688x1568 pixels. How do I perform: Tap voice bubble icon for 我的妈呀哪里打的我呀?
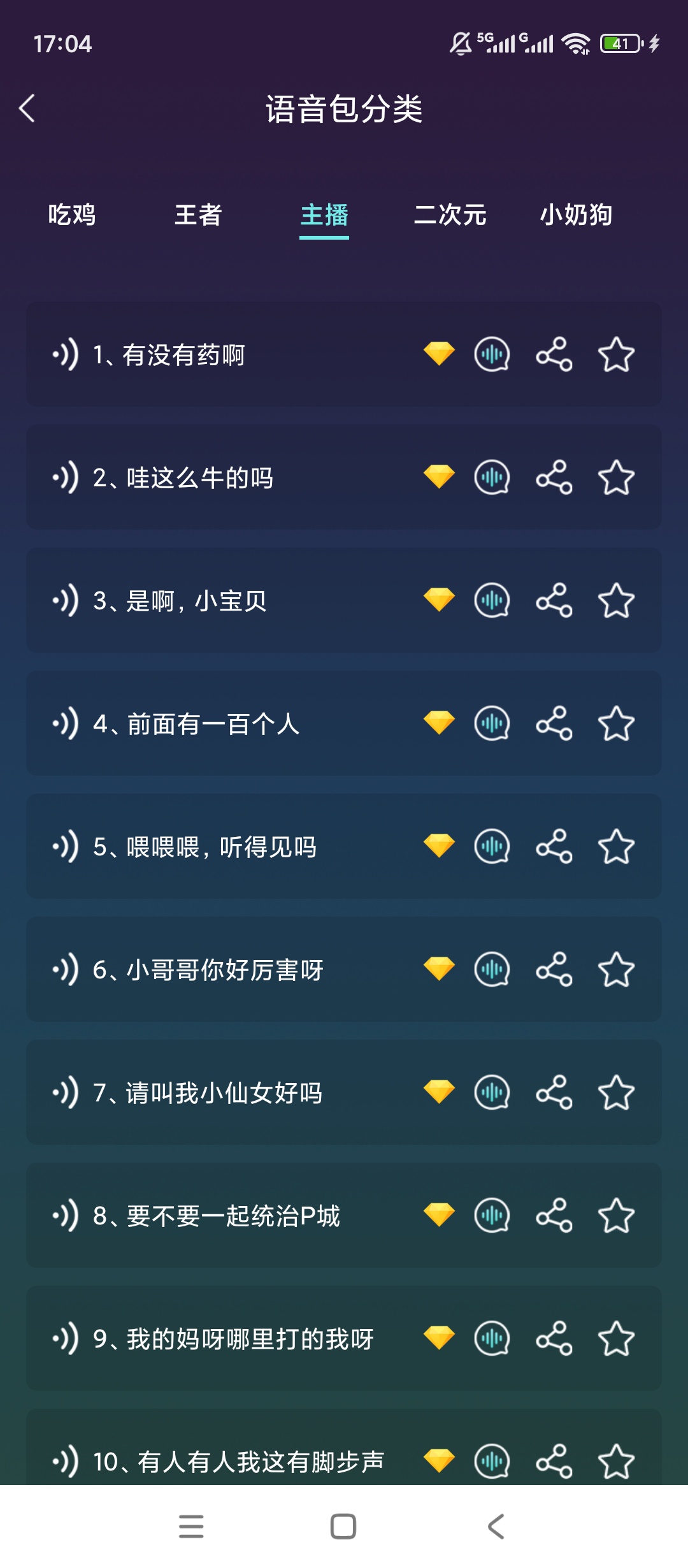point(492,1339)
